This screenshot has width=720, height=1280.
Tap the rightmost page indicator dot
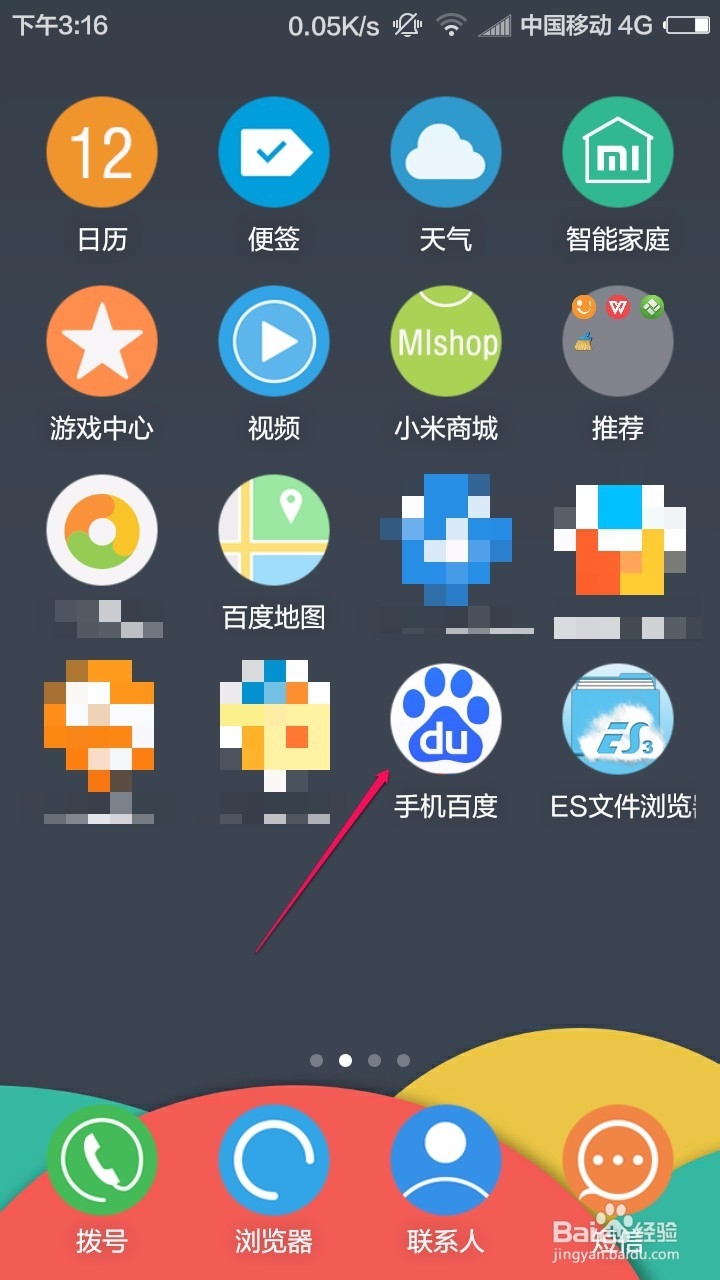[x=403, y=1060]
